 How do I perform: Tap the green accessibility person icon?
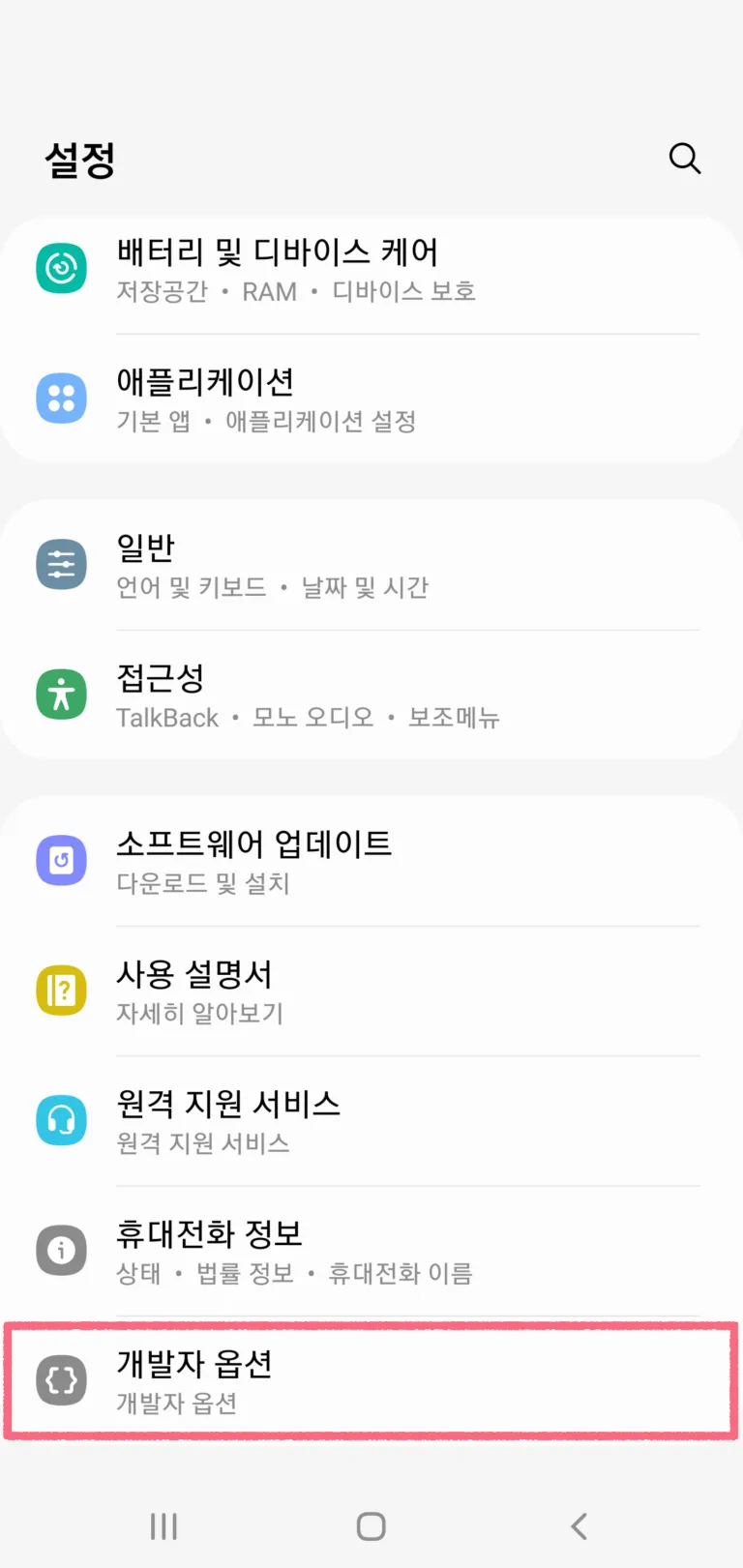[x=61, y=694]
